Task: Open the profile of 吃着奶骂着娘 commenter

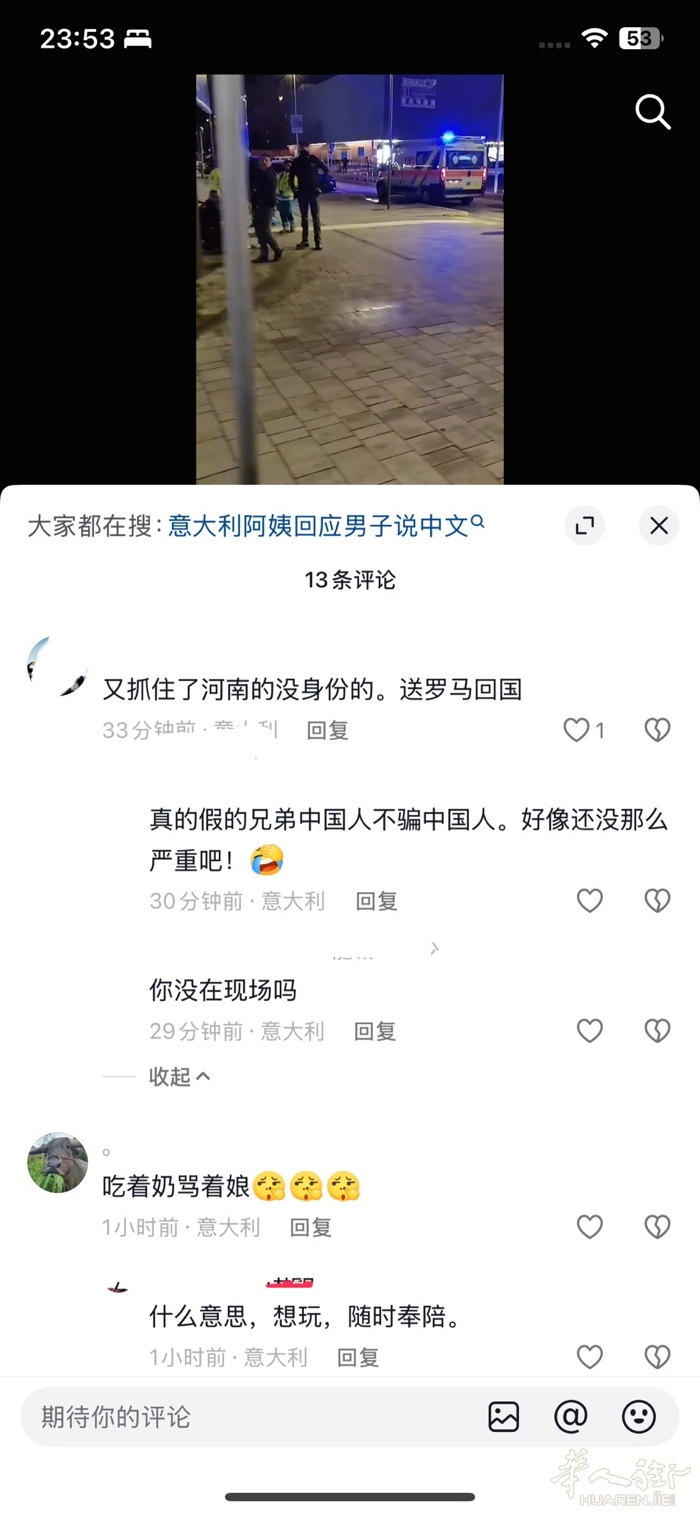Action: tap(57, 1163)
